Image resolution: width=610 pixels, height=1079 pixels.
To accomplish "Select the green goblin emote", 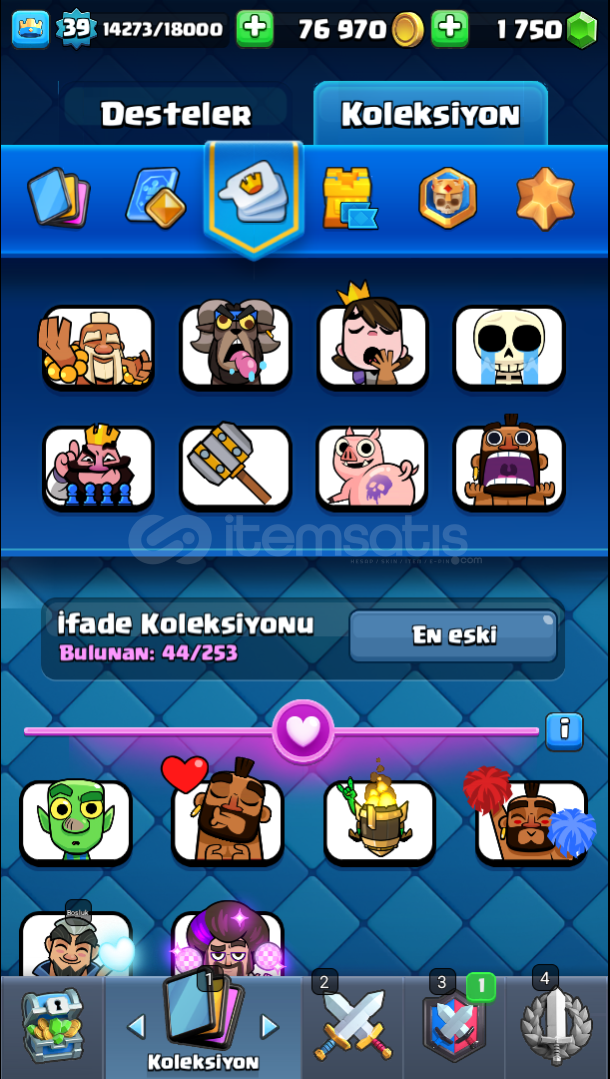I will 76,821.
